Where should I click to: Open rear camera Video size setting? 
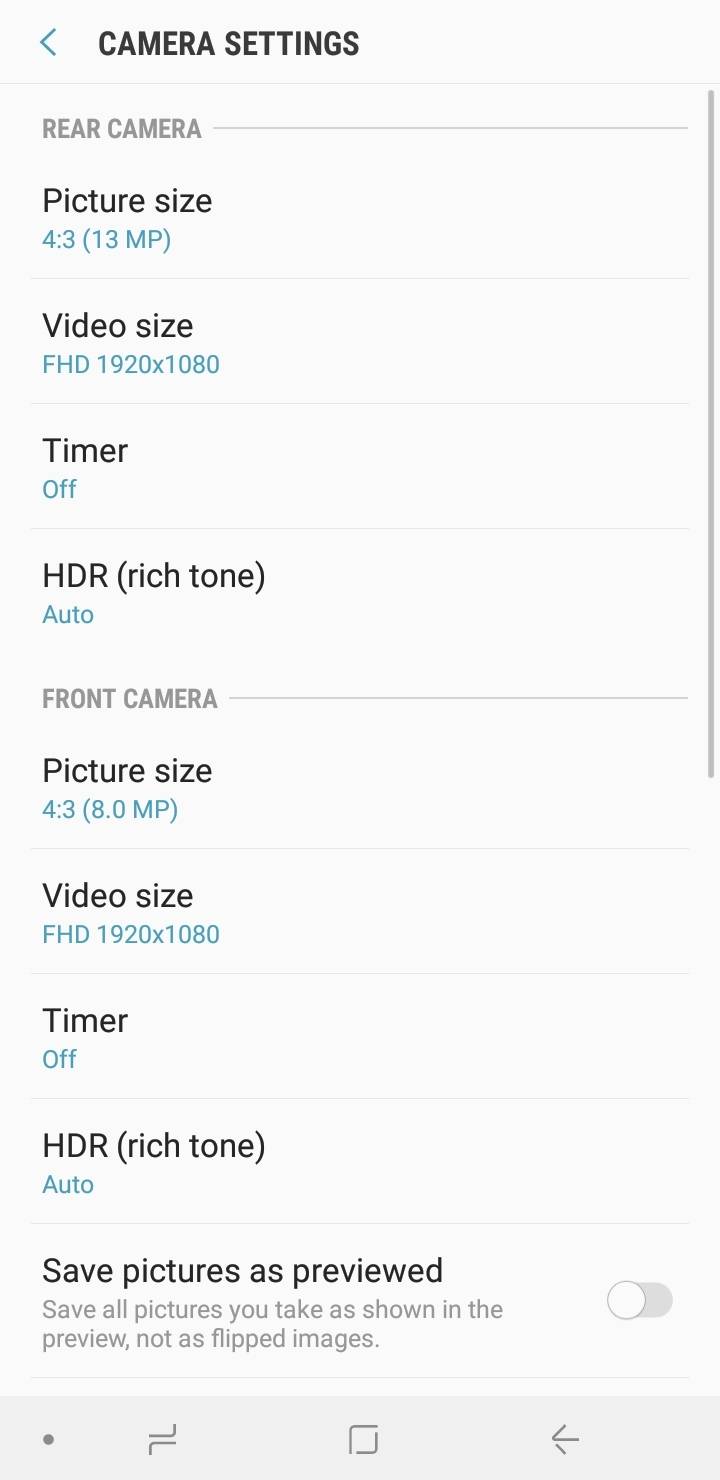[x=360, y=342]
